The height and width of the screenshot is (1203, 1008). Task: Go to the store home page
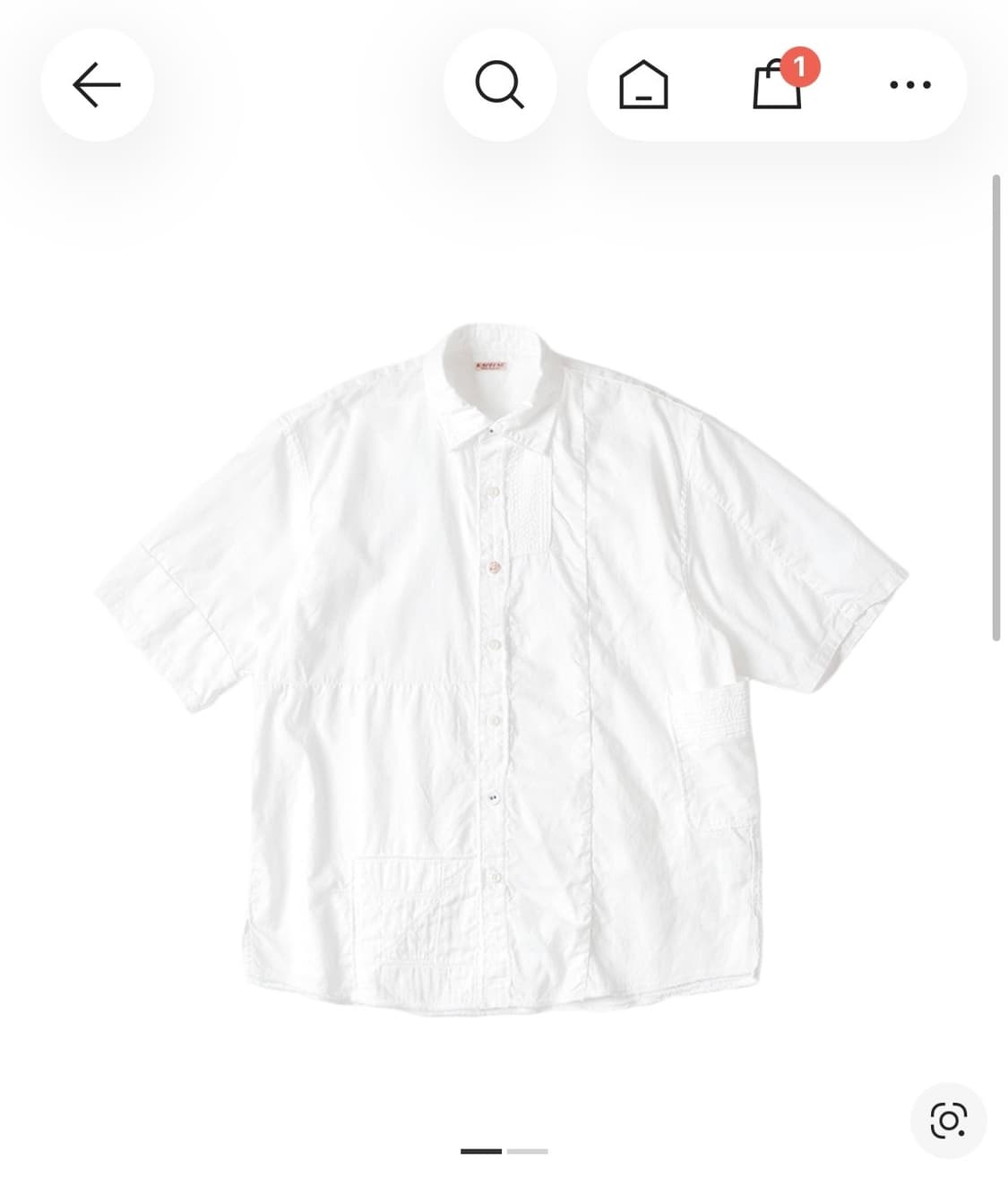click(643, 85)
